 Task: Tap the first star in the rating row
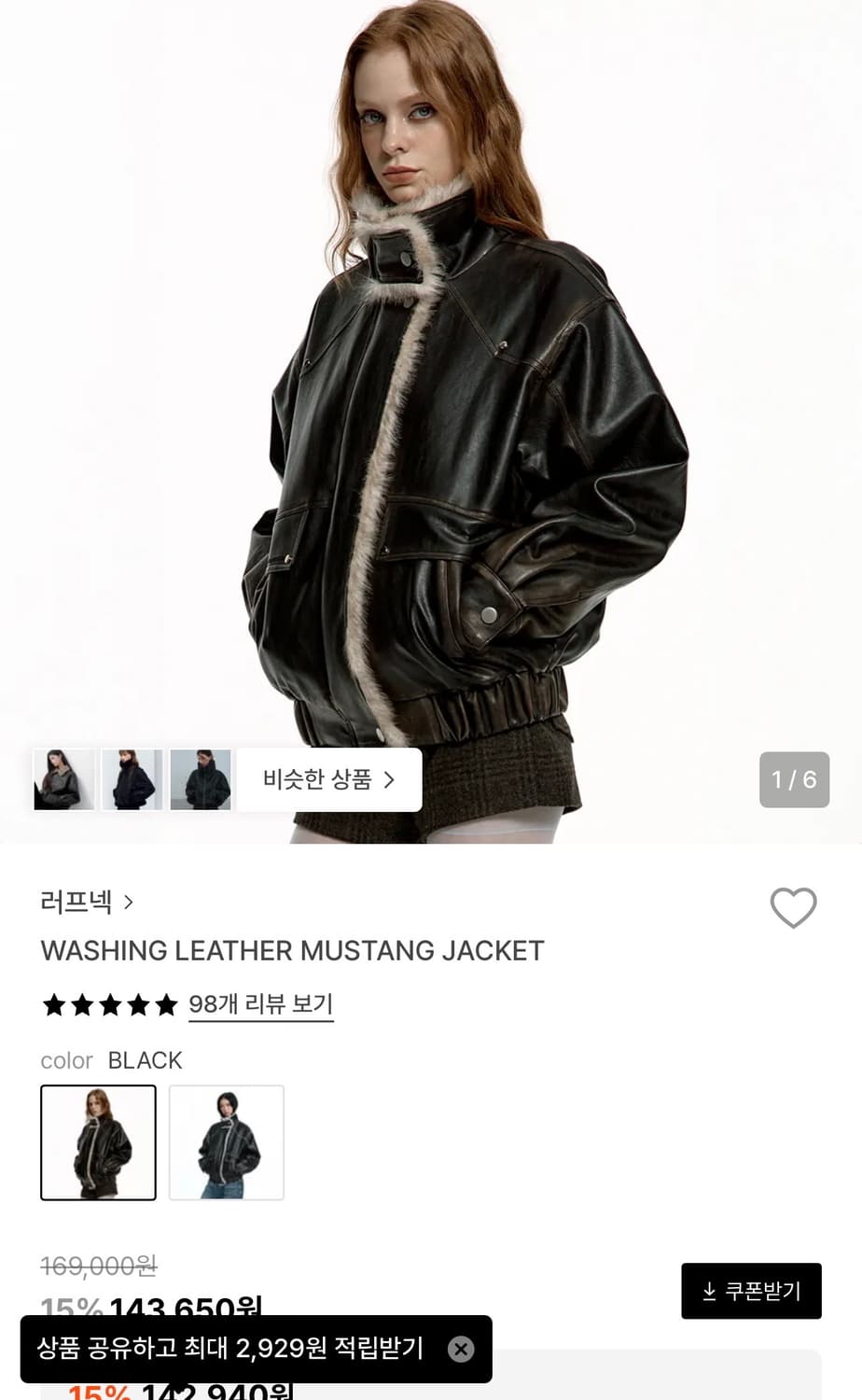55,1005
